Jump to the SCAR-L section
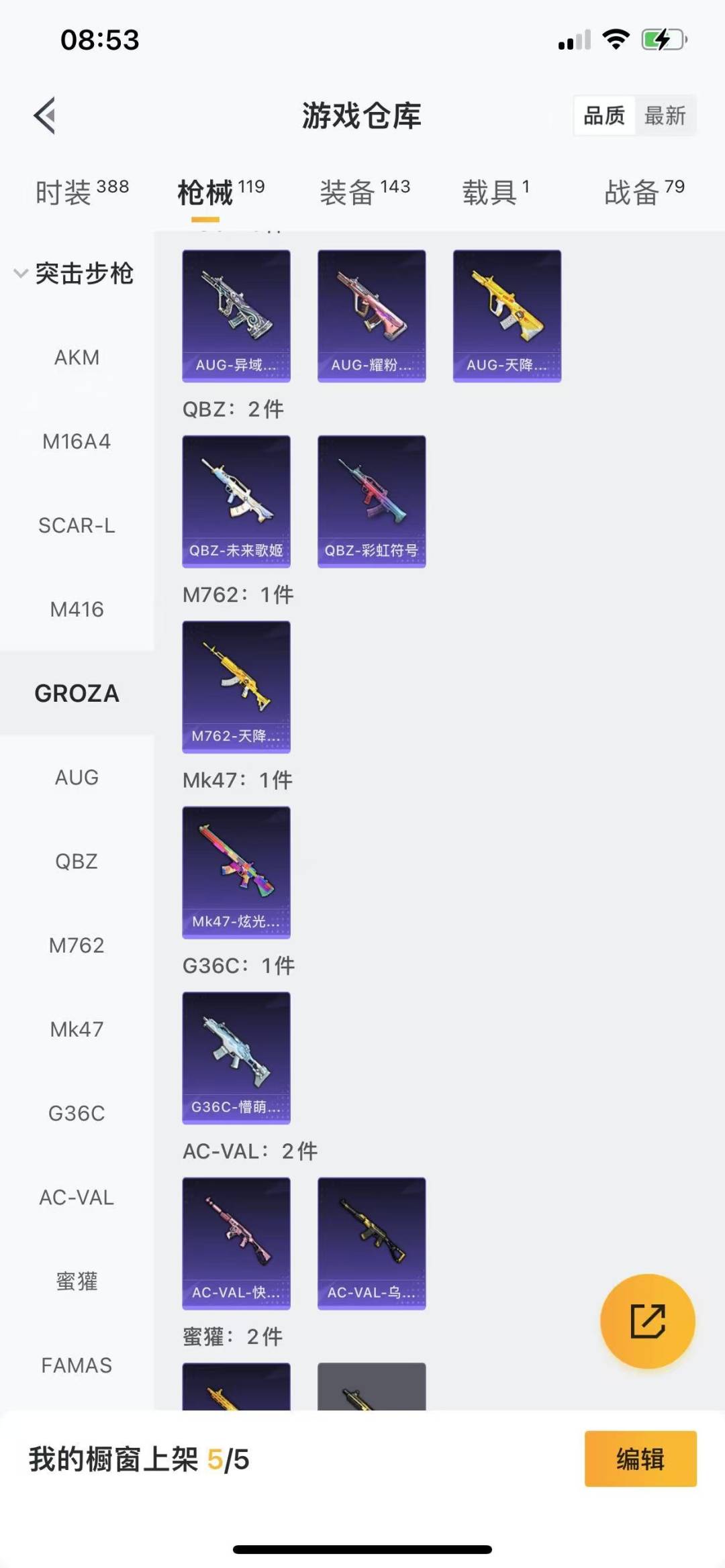This screenshot has width=725, height=1568. pos(77,525)
